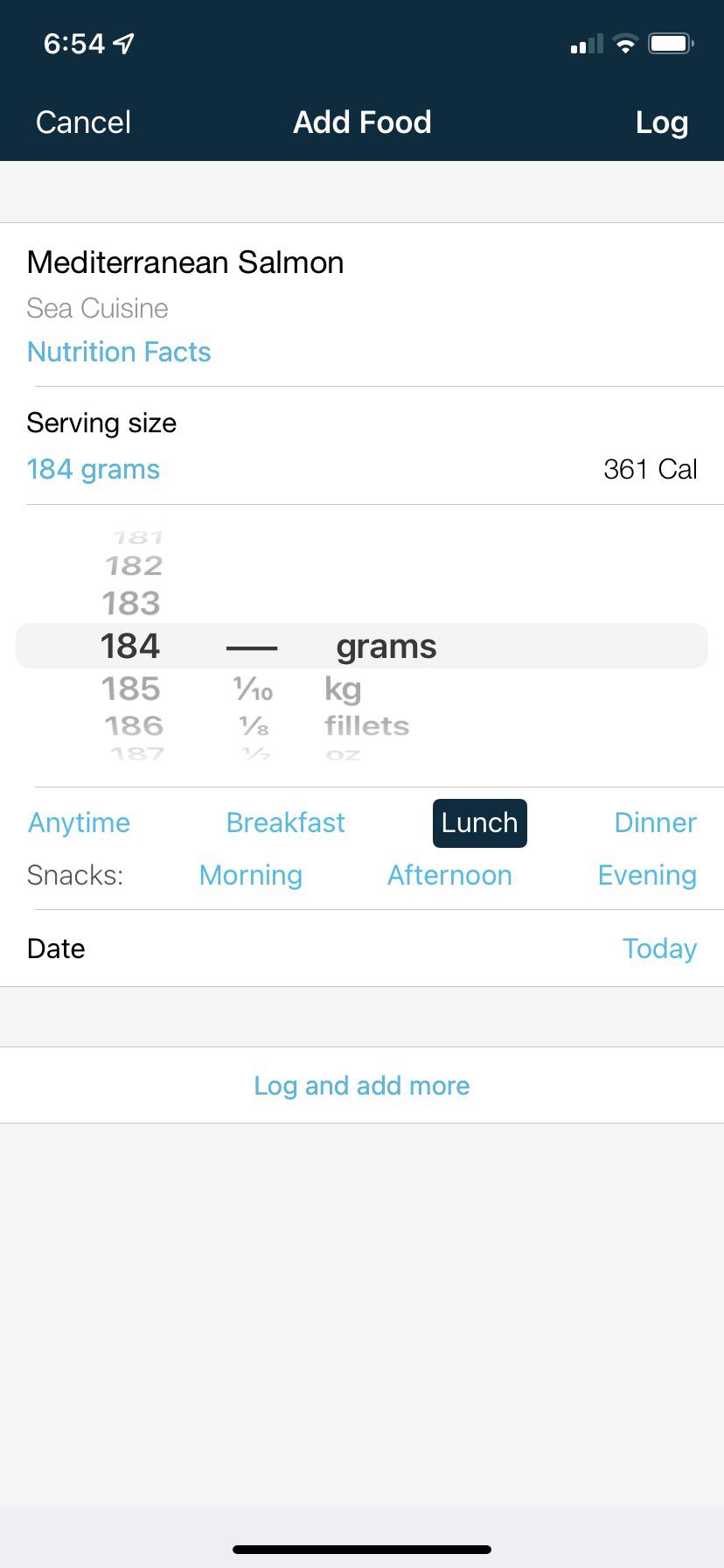Tap Log and add more

coord(362,1086)
